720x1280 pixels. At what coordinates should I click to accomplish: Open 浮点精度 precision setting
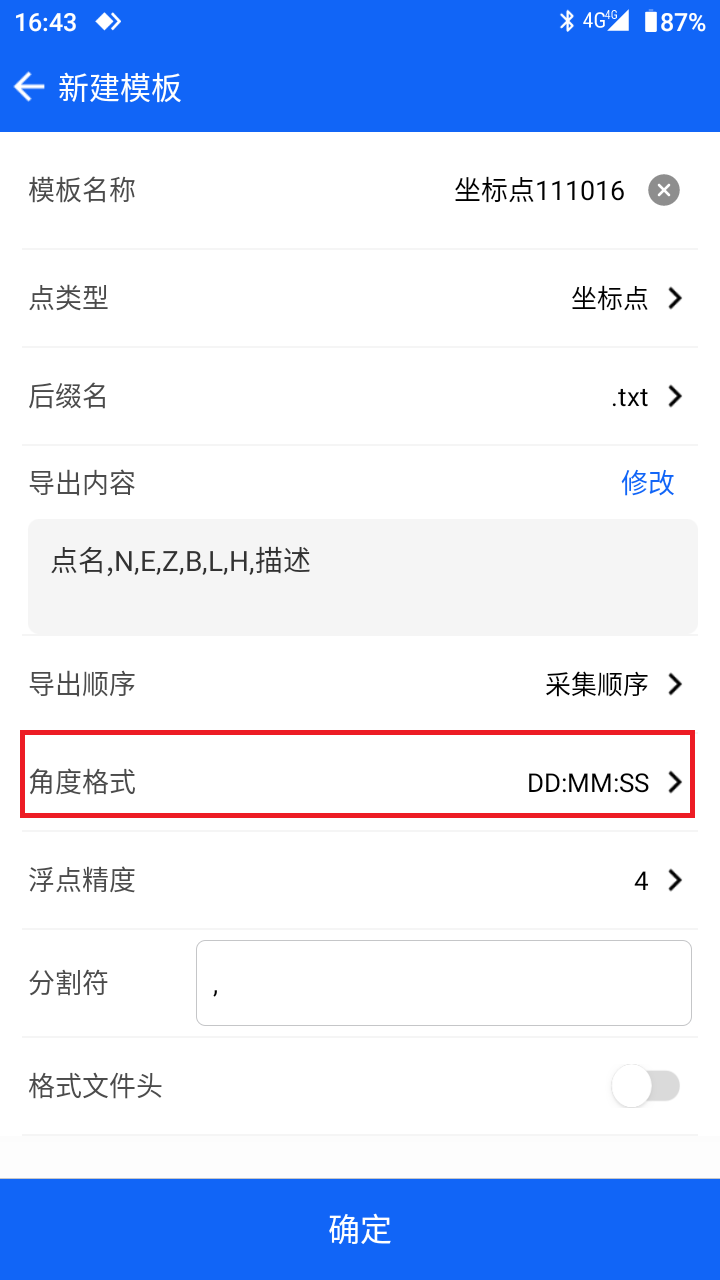pos(360,880)
